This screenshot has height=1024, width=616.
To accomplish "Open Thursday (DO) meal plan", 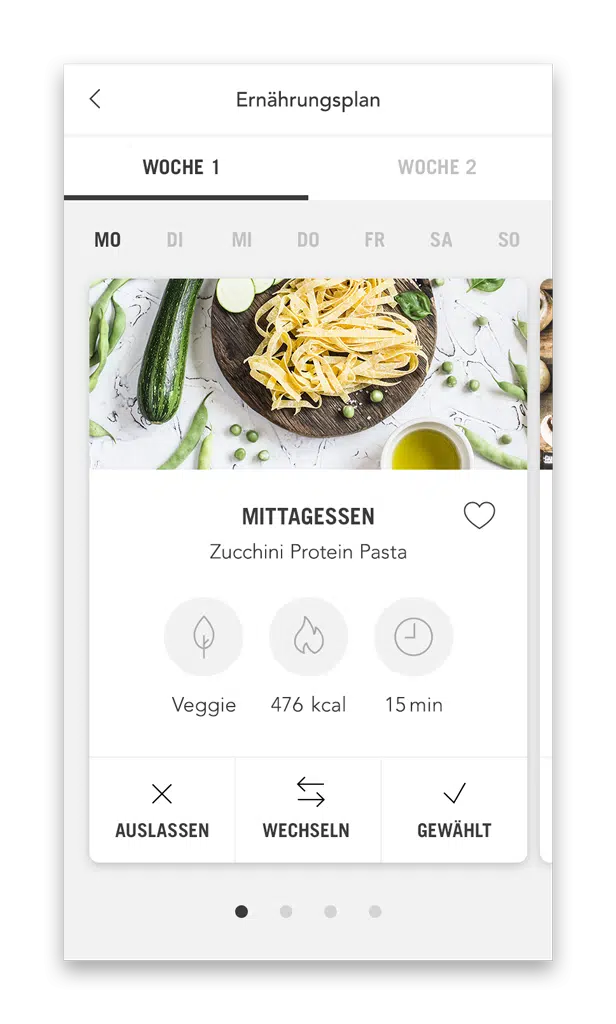I will coord(308,240).
